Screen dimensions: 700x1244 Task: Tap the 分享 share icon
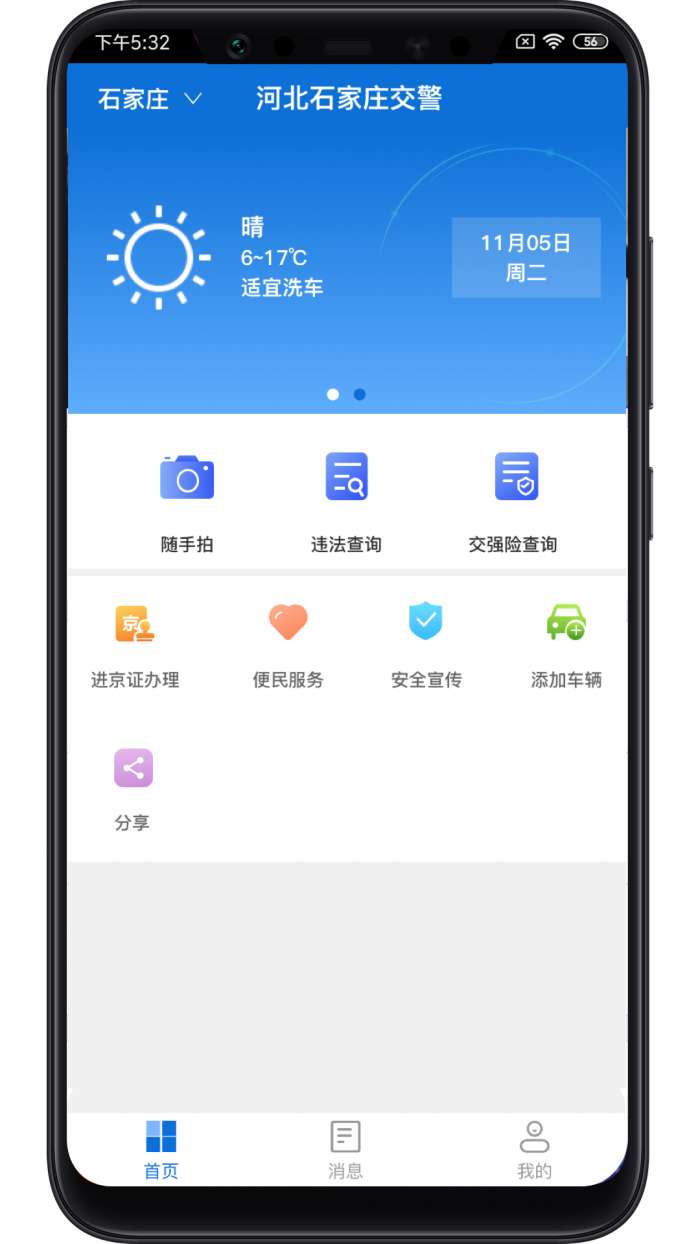click(x=133, y=768)
